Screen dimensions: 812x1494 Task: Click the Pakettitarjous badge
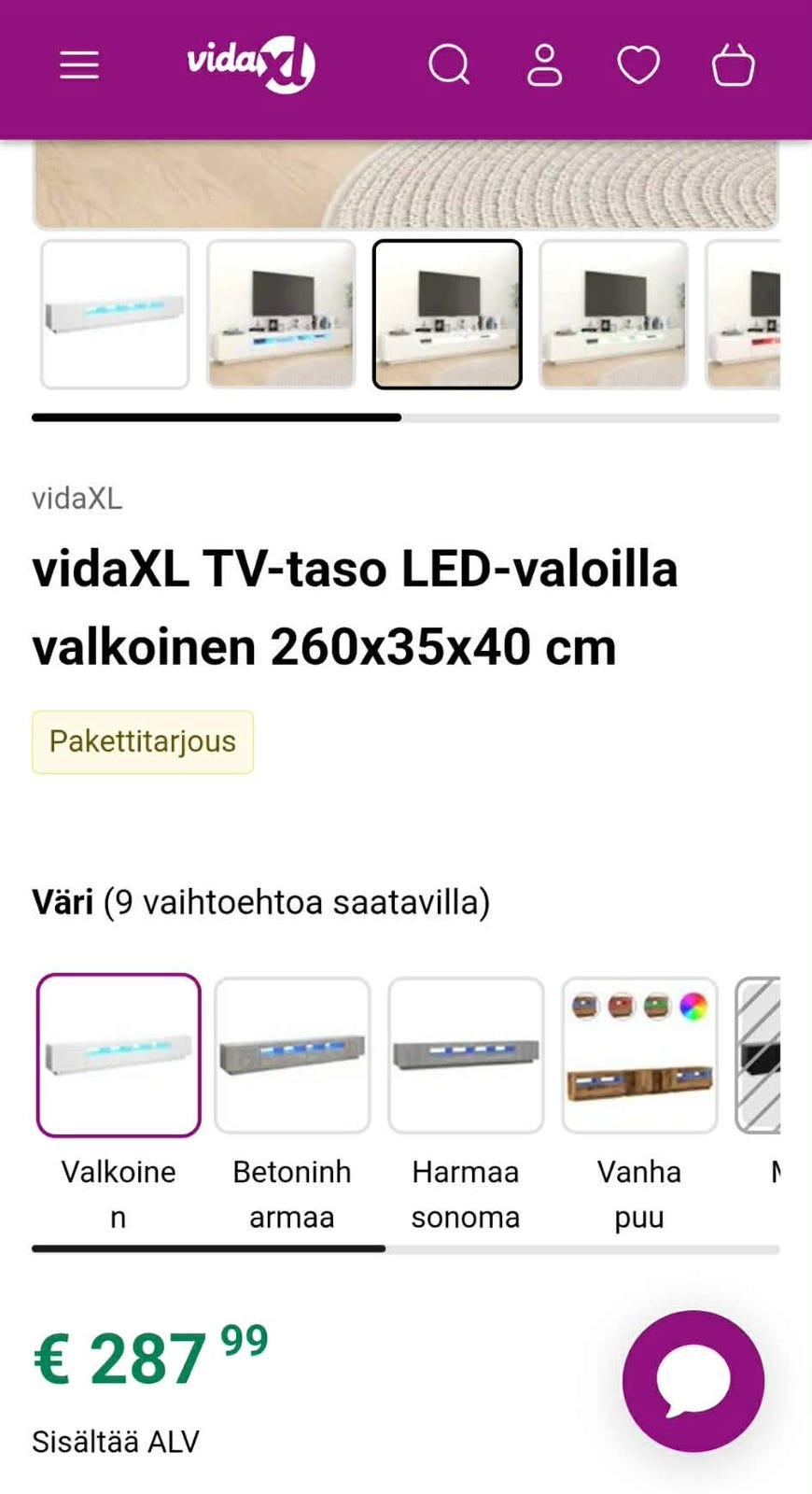tap(142, 741)
